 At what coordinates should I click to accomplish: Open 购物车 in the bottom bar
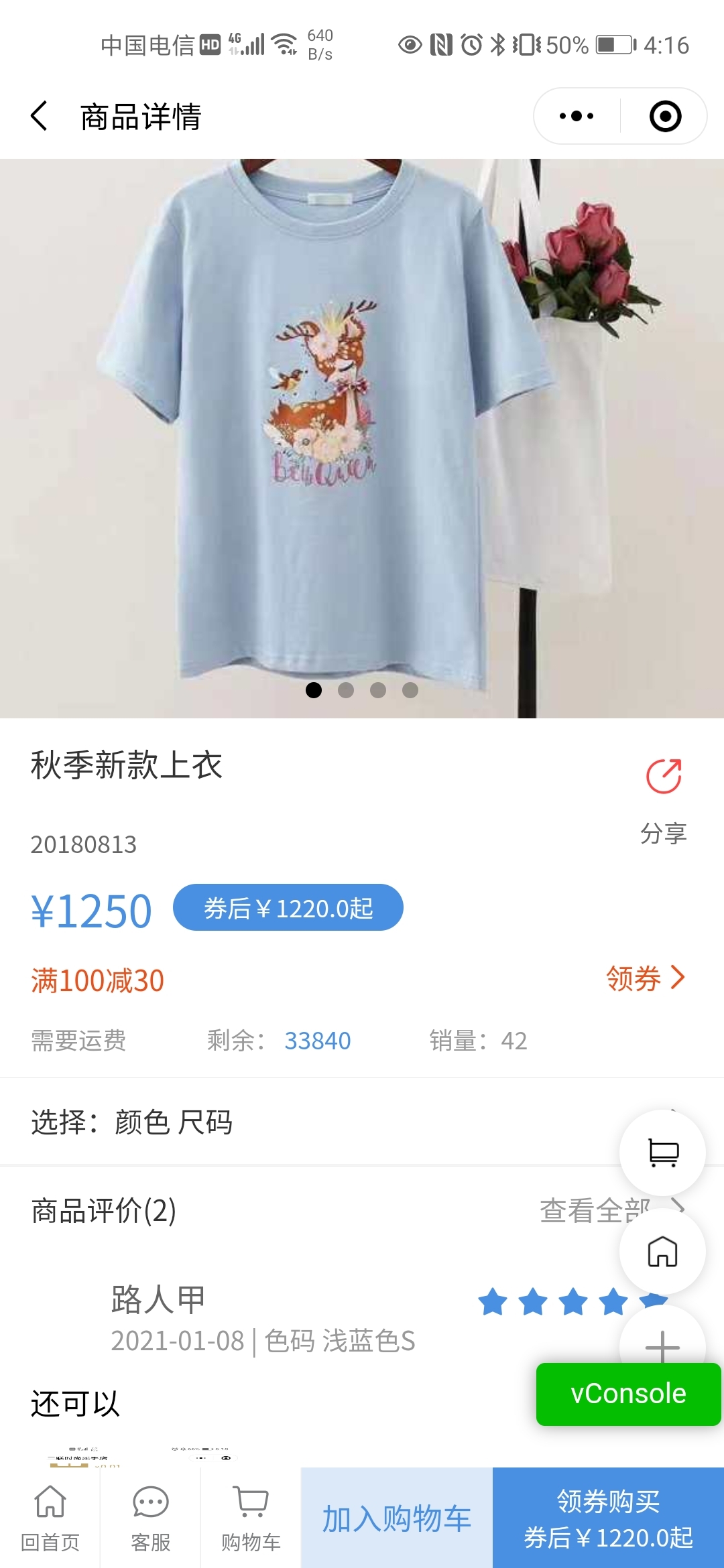(251, 1518)
